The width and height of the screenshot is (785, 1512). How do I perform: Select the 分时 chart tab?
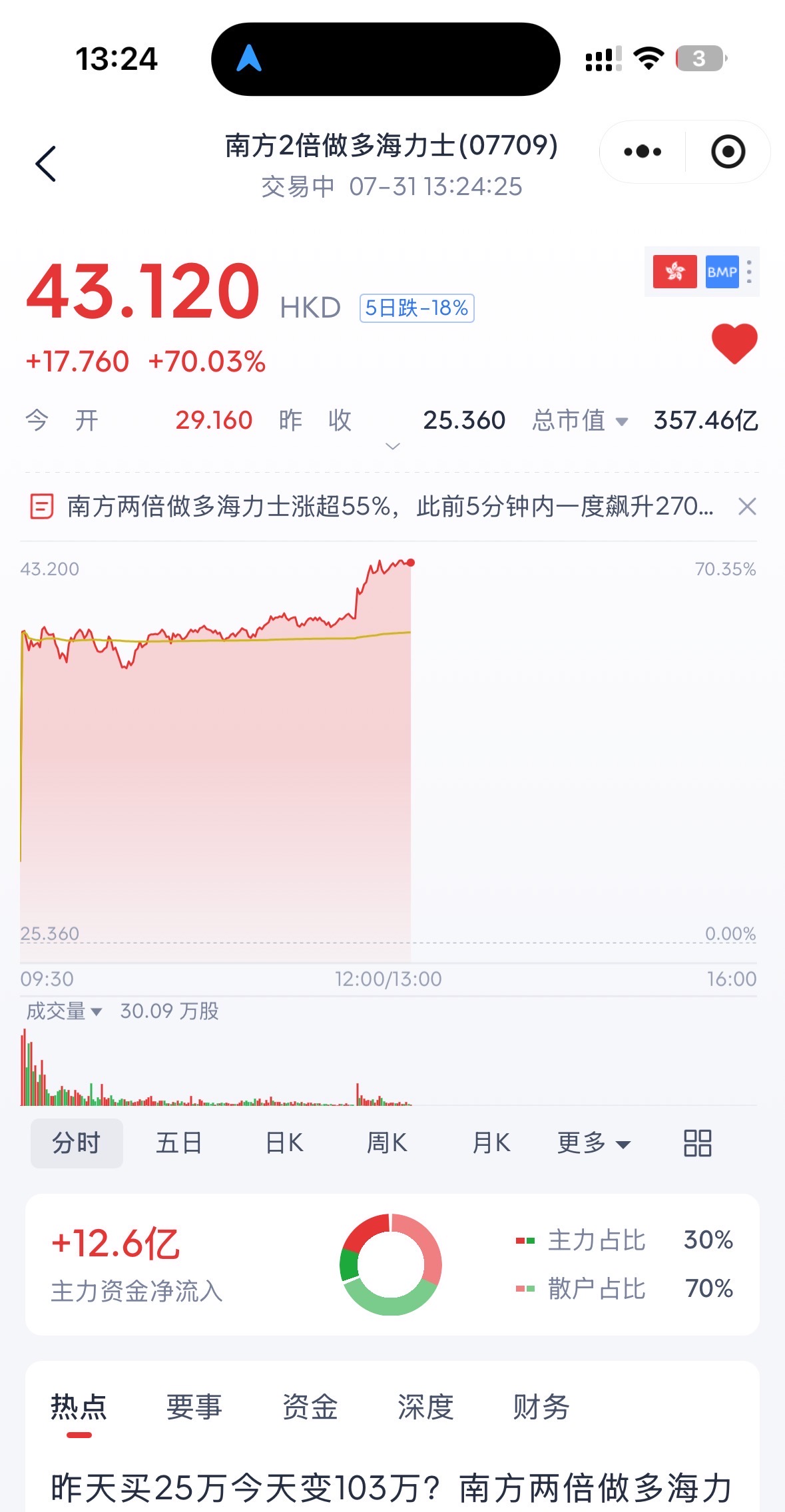click(77, 1143)
